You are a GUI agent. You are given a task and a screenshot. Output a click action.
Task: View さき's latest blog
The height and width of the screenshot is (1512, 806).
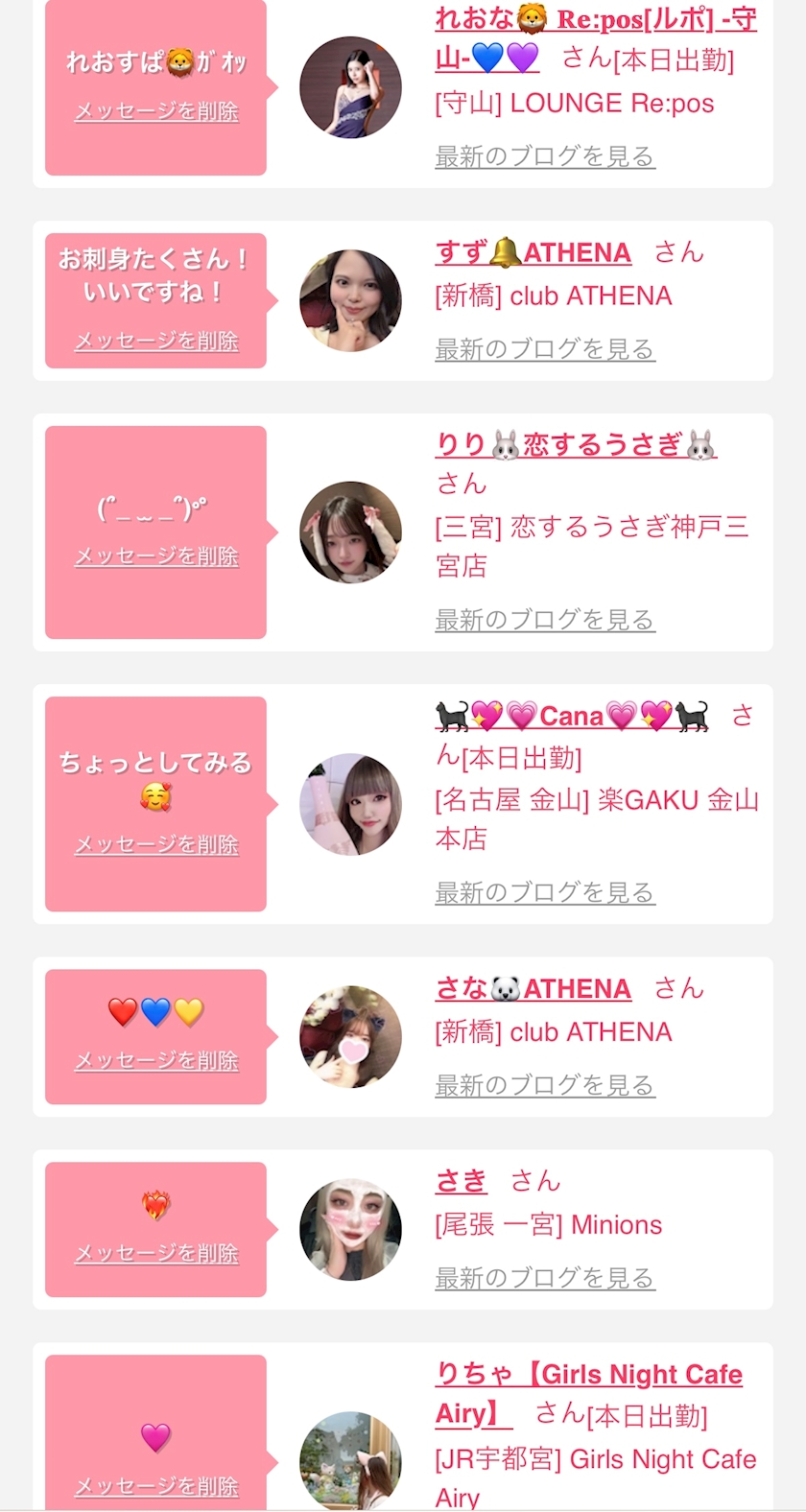pyautogui.click(x=544, y=1278)
